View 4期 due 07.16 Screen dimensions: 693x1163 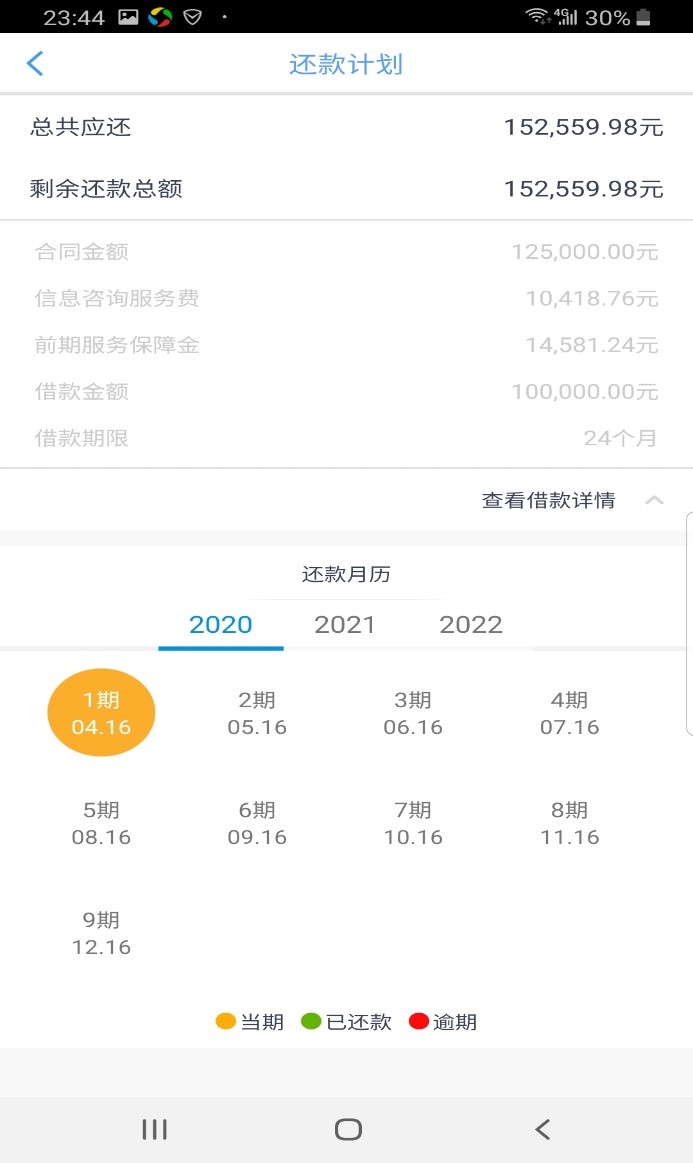569,713
